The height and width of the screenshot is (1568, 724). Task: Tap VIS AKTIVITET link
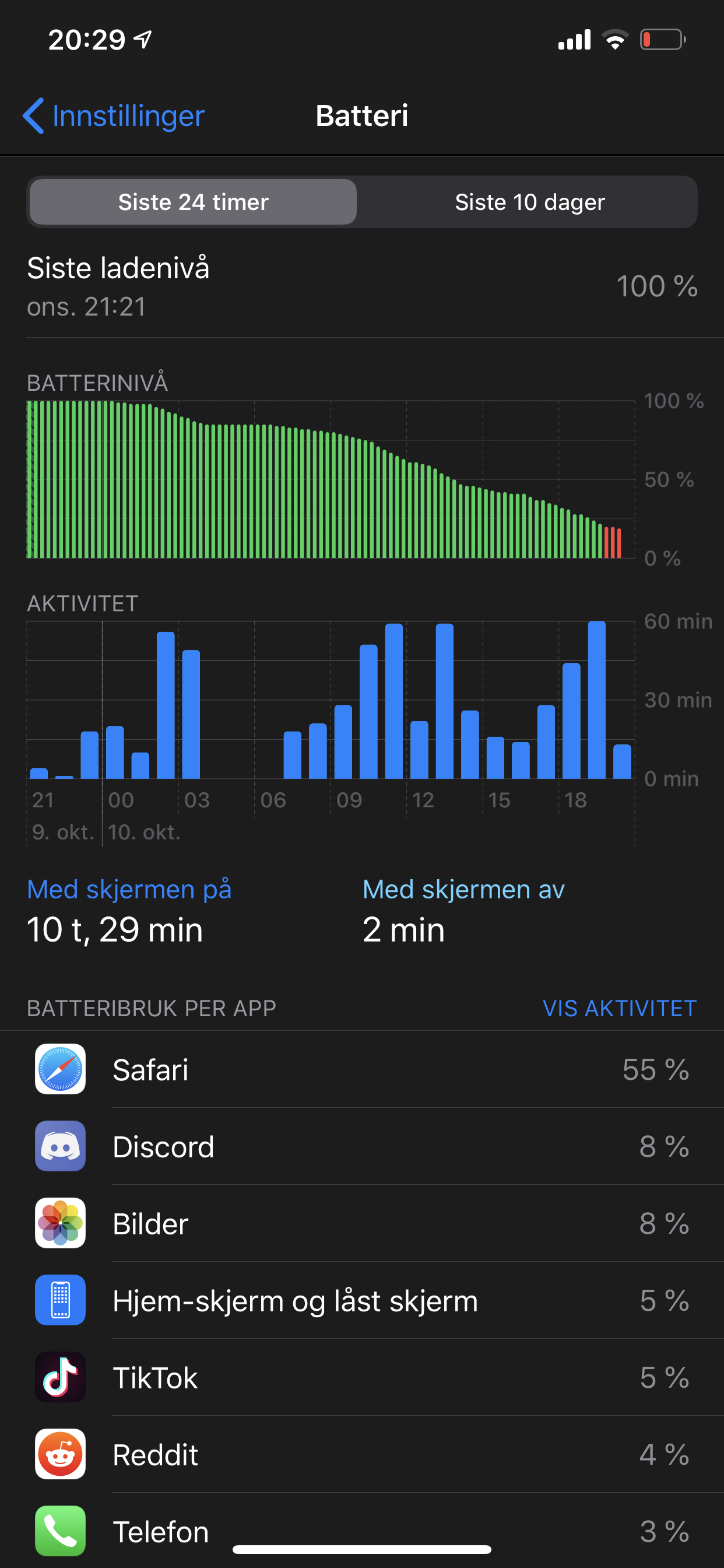pyautogui.click(x=619, y=1009)
